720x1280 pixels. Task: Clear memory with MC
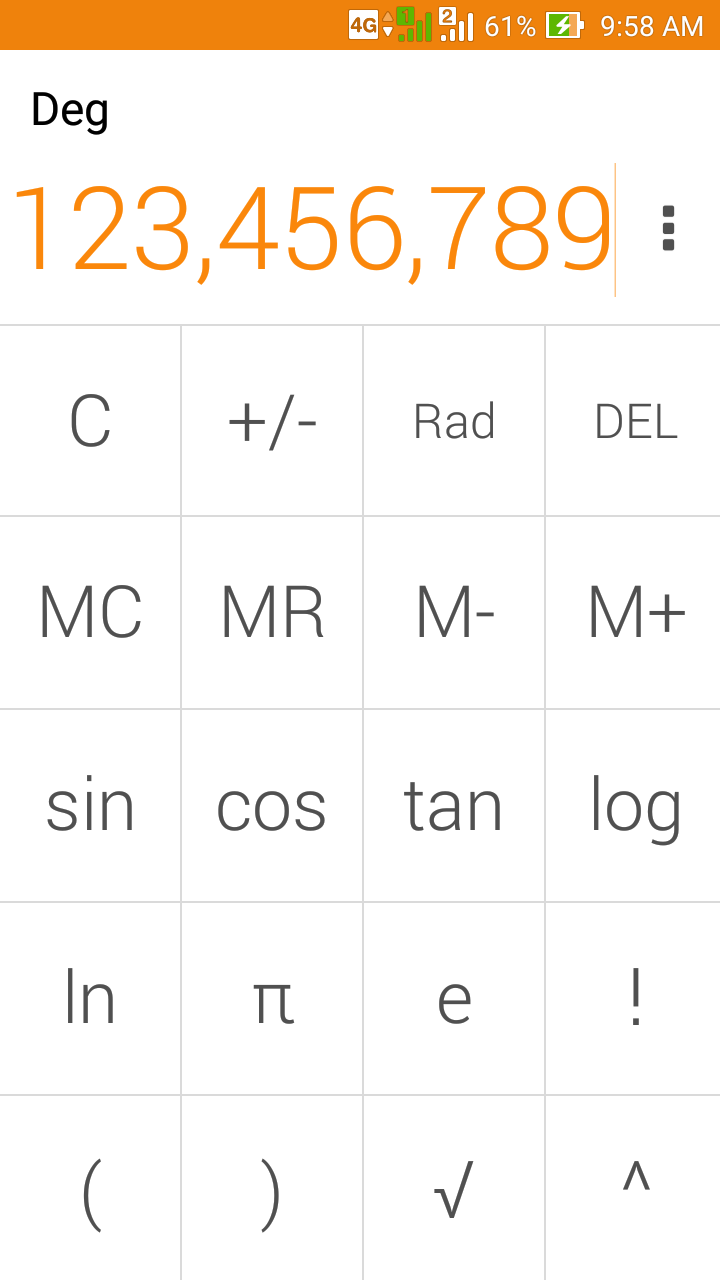90,613
